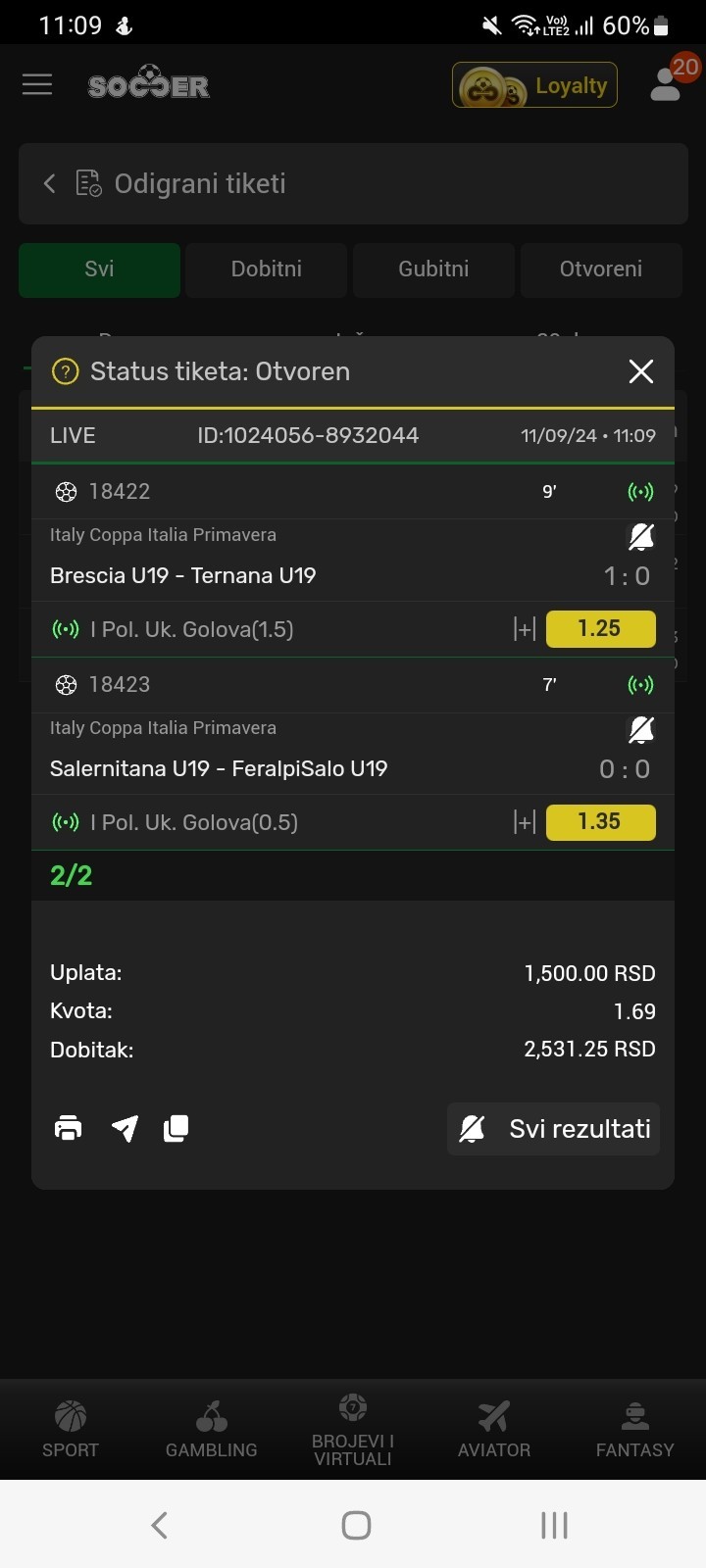Image resolution: width=706 pixels, height=1568 pixels.
Task: Go to the Gambling section
Action: point(211,1429)
